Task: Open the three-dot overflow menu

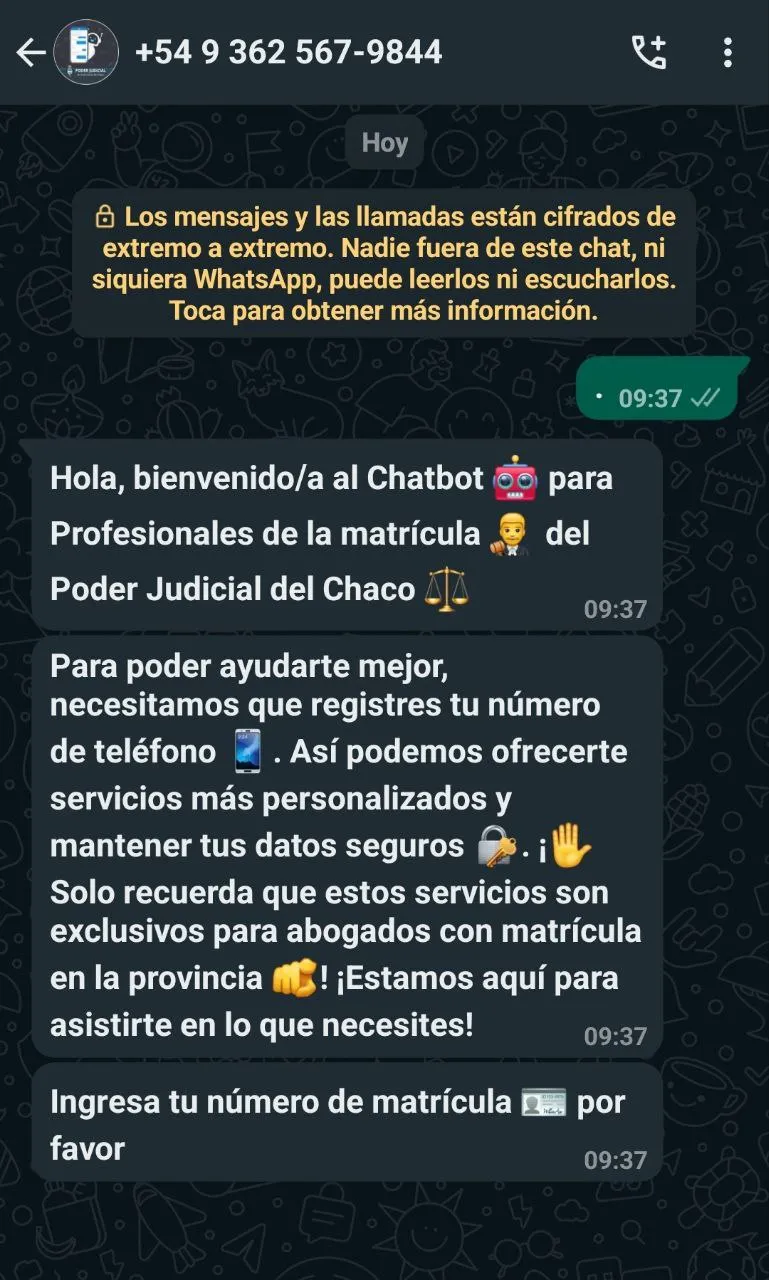Action: 728,52
